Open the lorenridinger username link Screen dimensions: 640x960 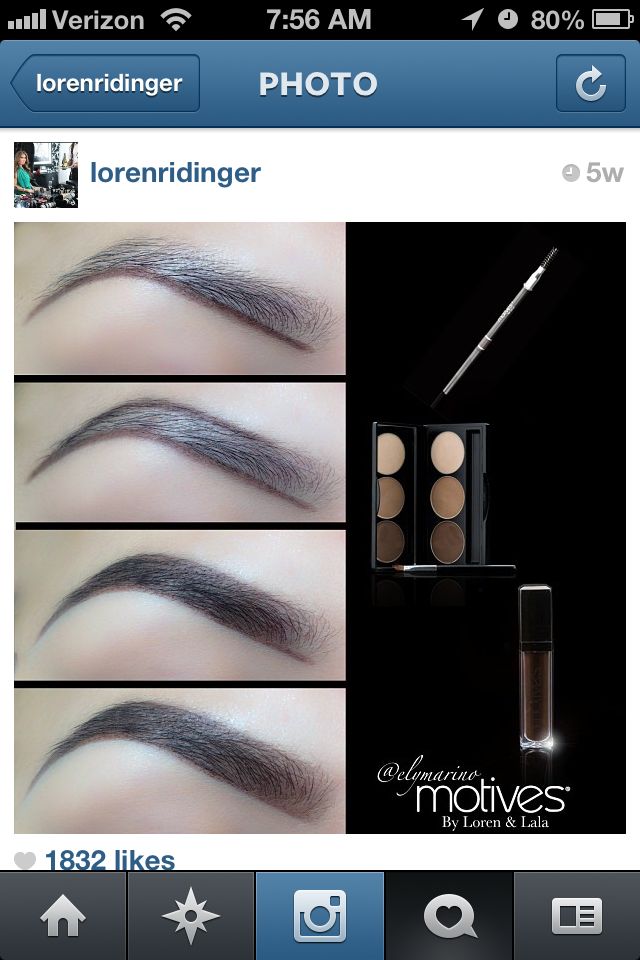click(175, 173)
